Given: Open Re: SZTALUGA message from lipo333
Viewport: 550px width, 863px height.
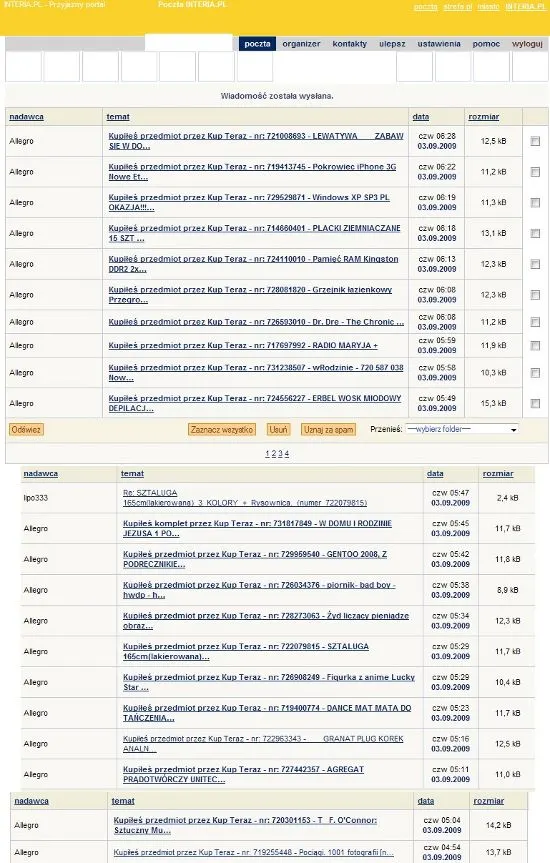Looking at the screenshot, I should point(245,498).
